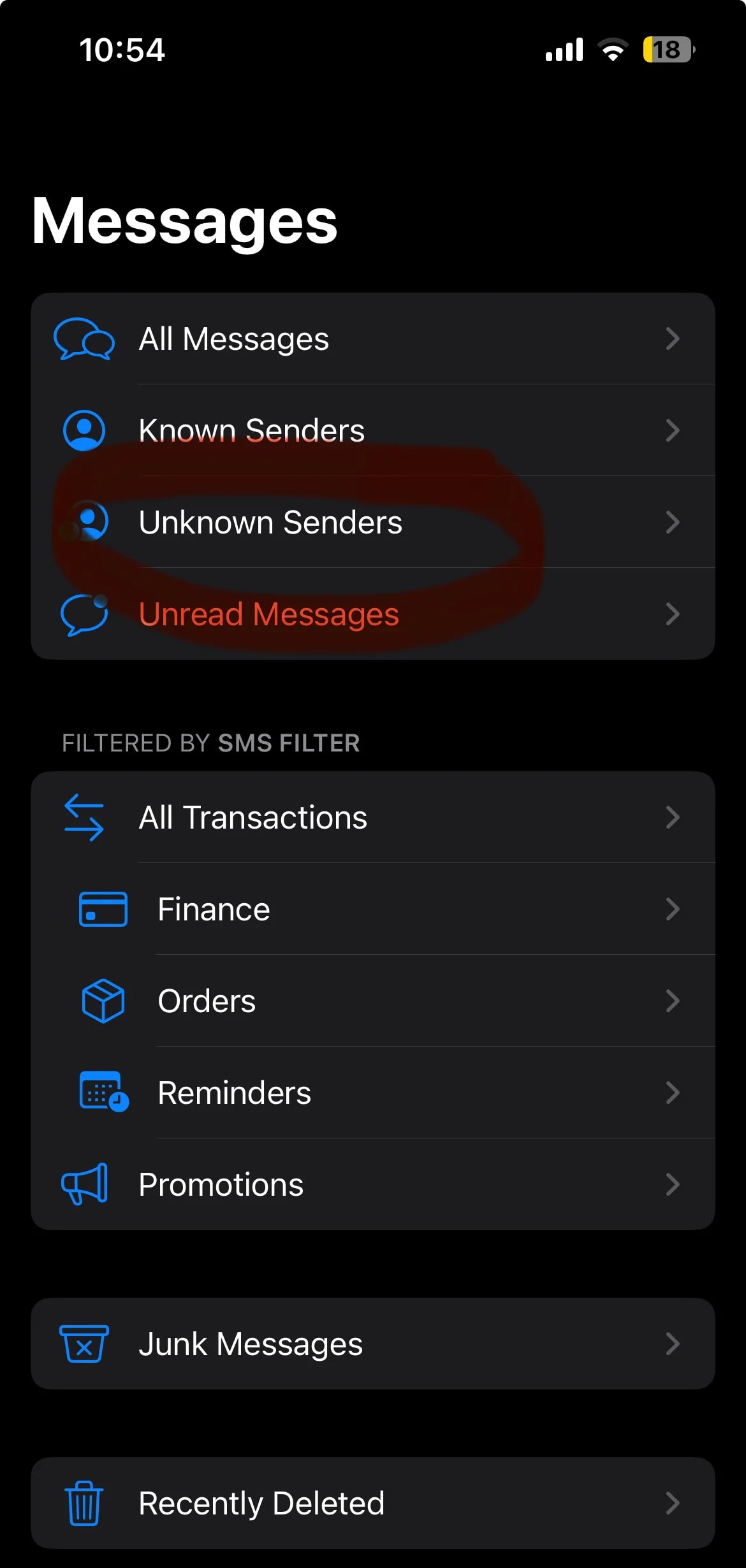Open the Promotions folder
Image resolution: width=746 pixels, height=1568 pixels.
(373, 1184)
